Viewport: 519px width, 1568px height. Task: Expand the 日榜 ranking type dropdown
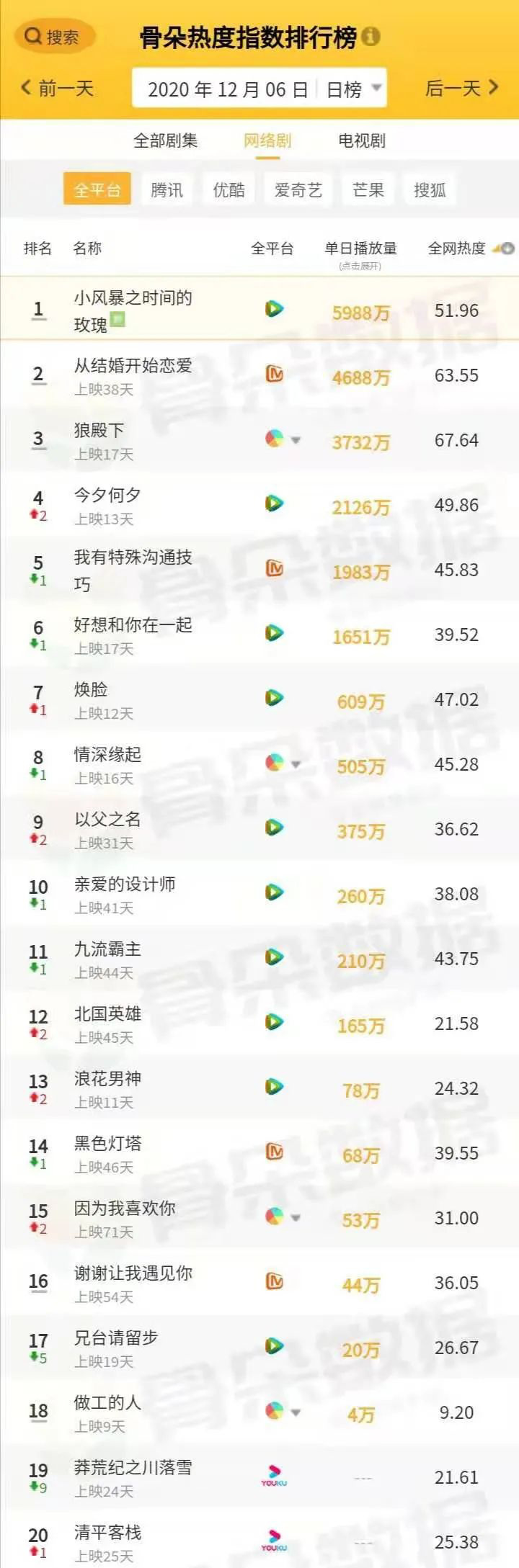tap(353, 89)
